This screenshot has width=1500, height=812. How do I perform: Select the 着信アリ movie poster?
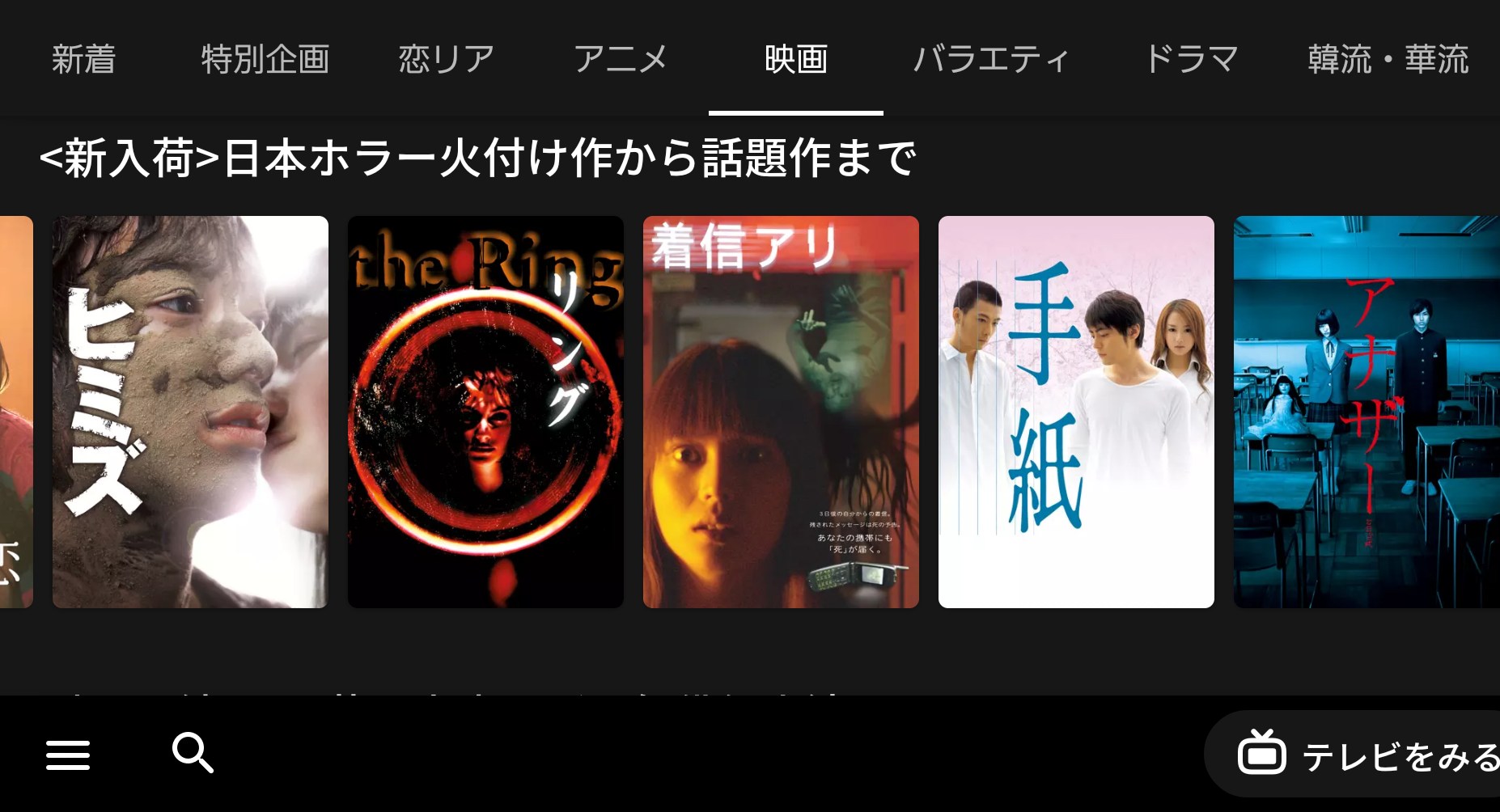(x=781, y=412)
